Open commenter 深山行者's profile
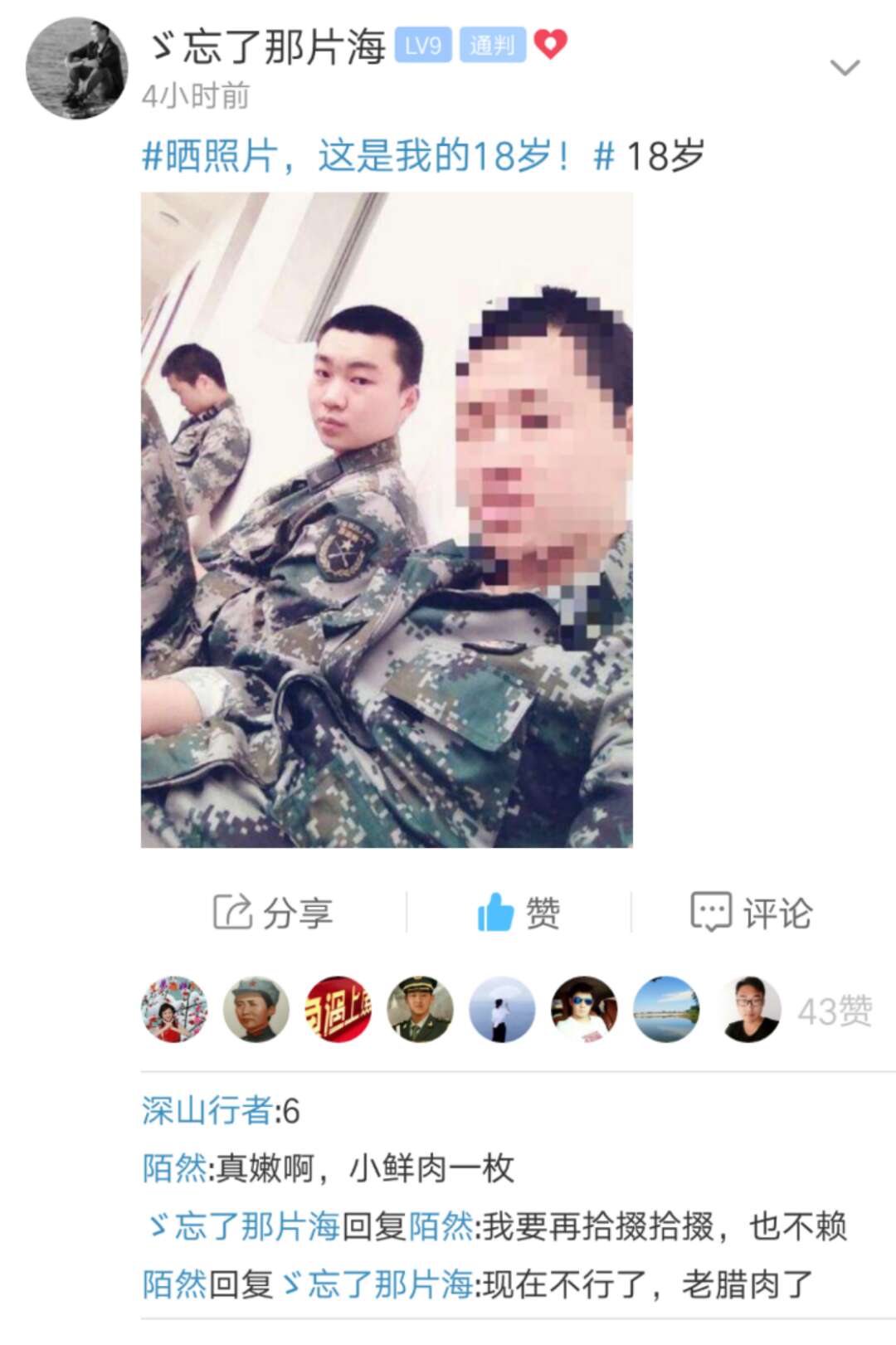Screen dimensions: 896x1345 [x=207, y=1111]
